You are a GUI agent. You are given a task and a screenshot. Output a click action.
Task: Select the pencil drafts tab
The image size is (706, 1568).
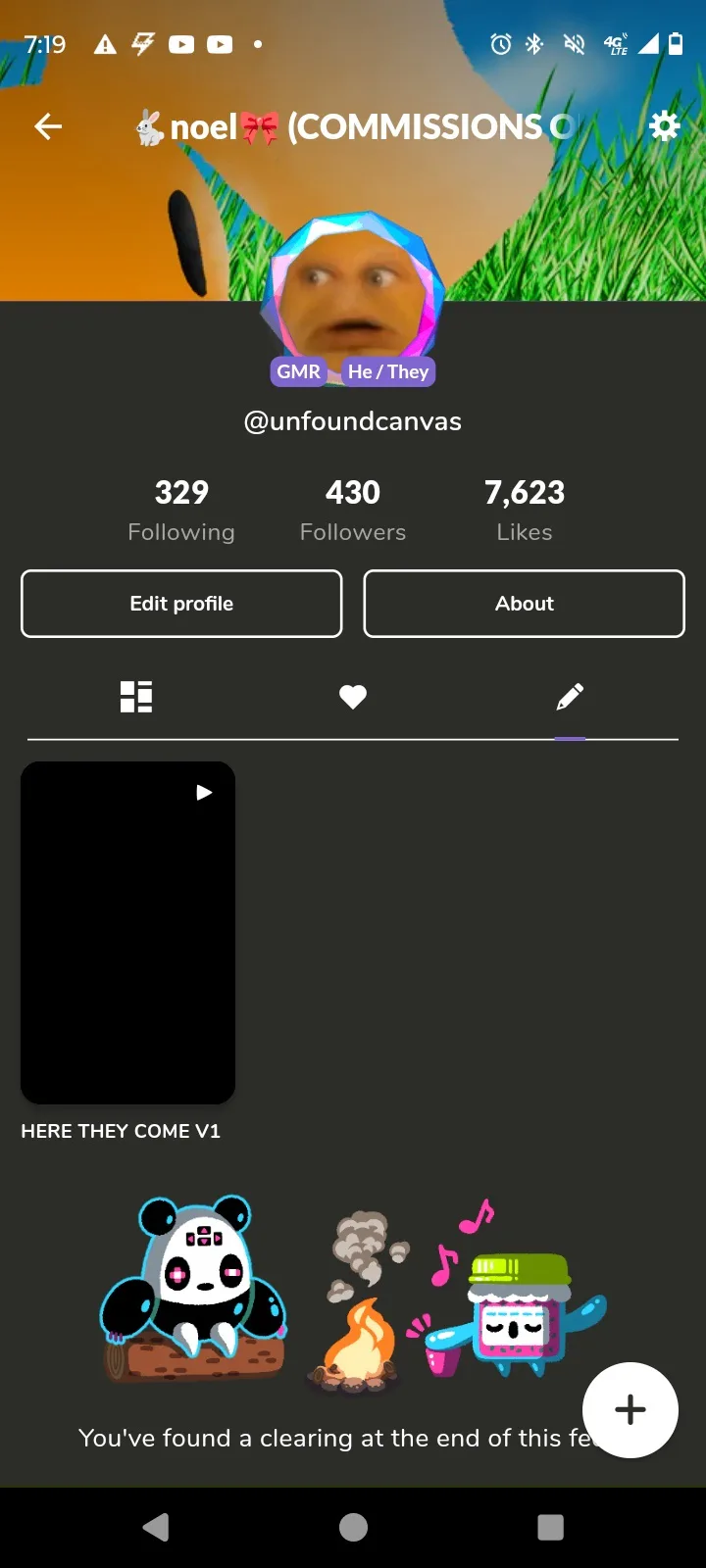click(x=570, y=697)
